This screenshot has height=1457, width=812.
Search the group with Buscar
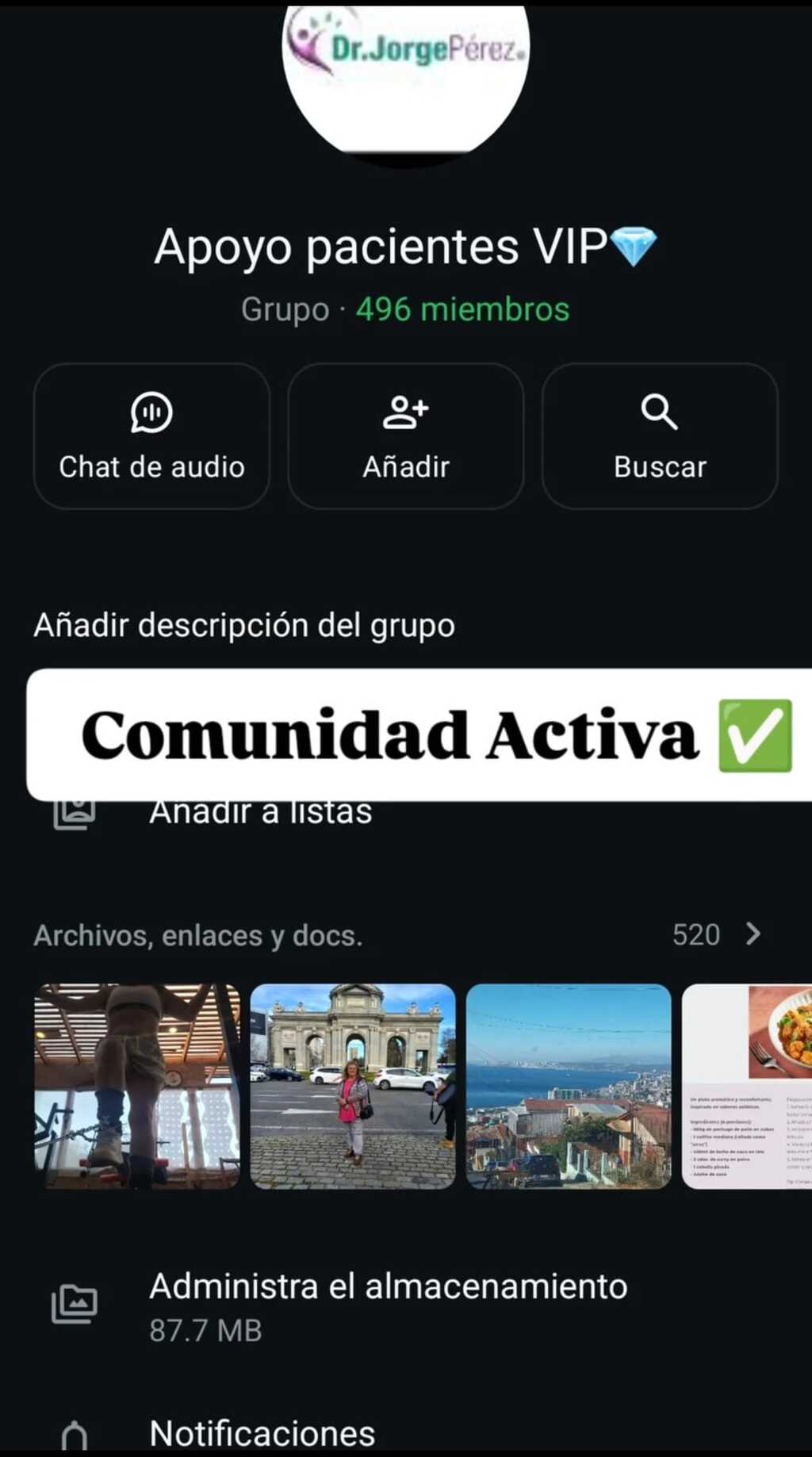pos(660,436)
